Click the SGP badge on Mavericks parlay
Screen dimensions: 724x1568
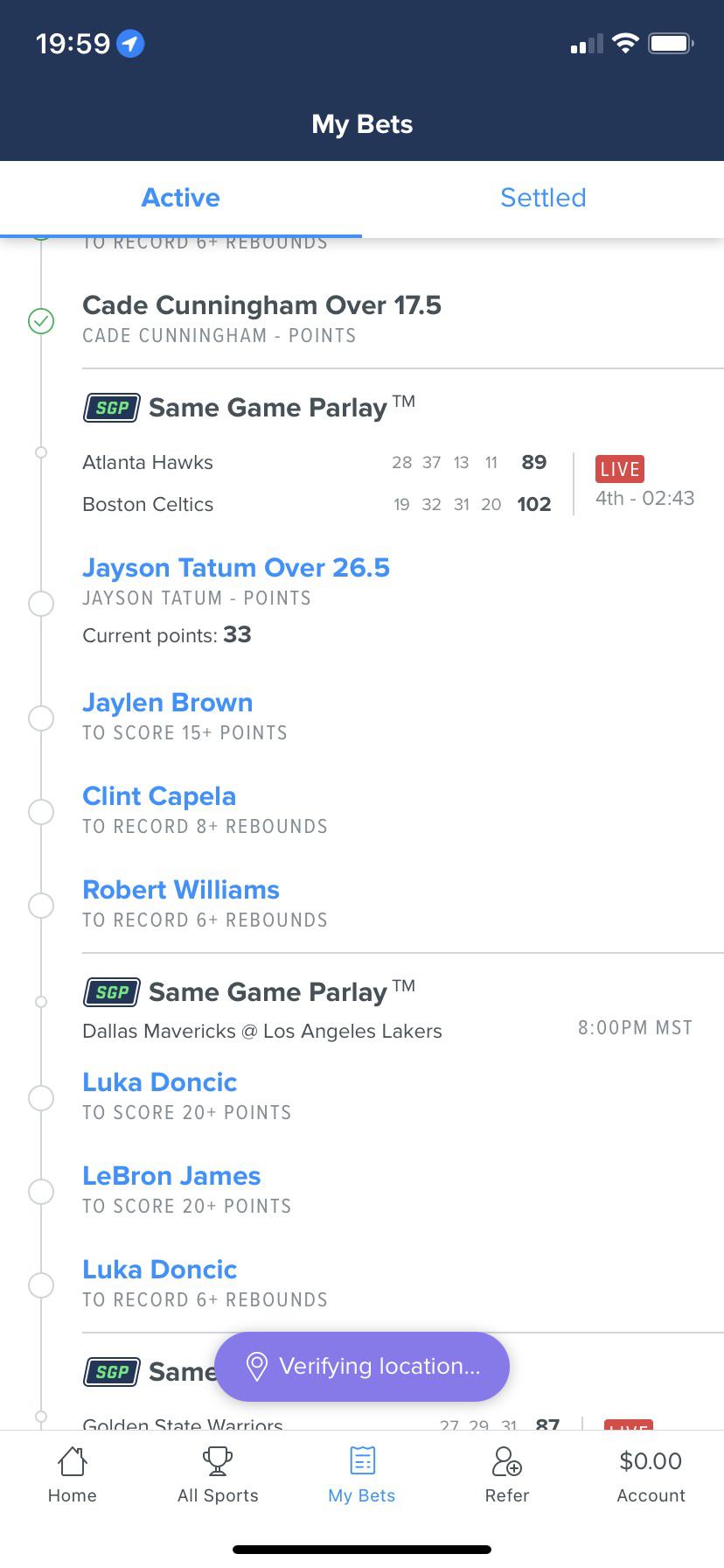[111, 991]
